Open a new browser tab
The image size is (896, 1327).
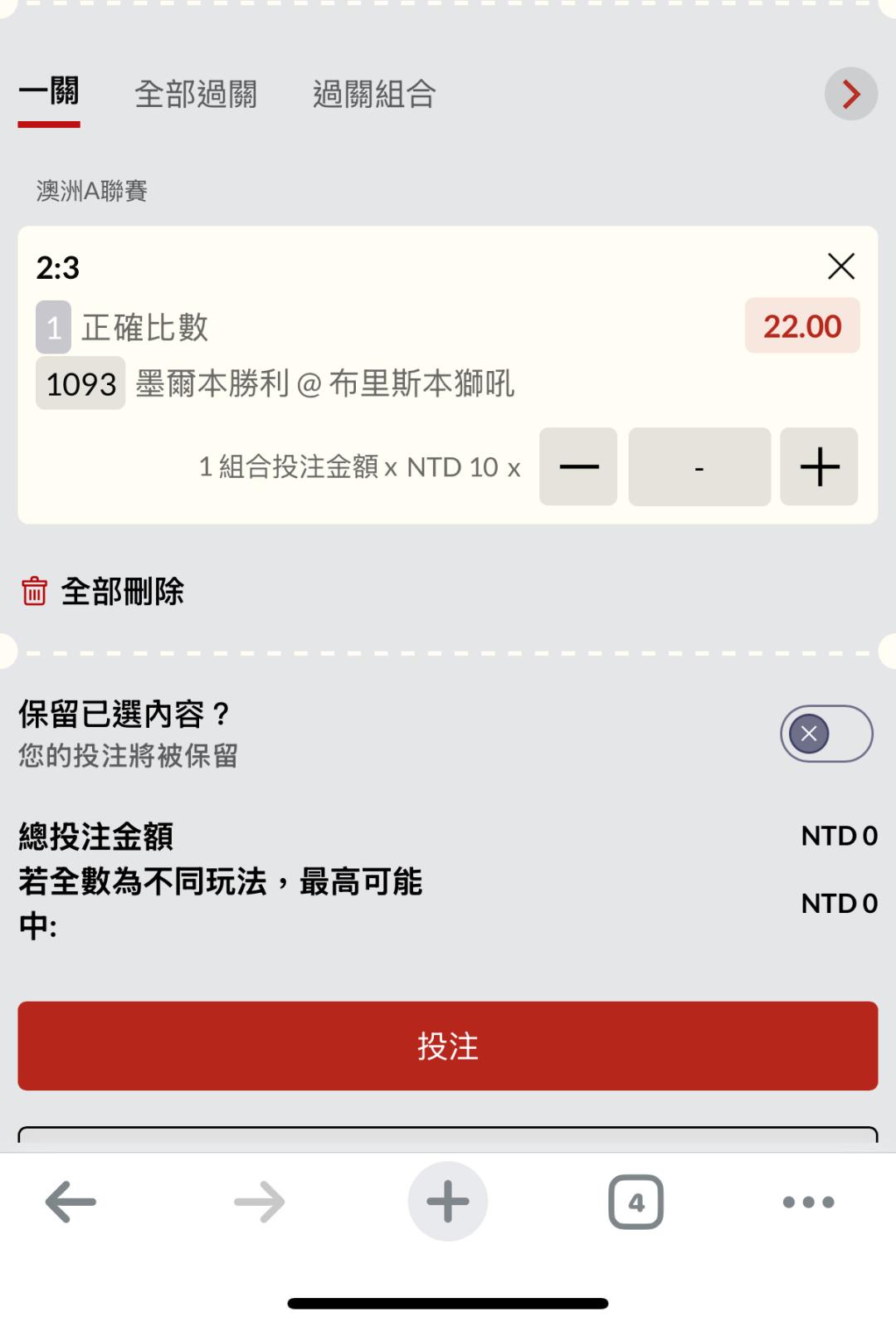[x=448, y=1202]
